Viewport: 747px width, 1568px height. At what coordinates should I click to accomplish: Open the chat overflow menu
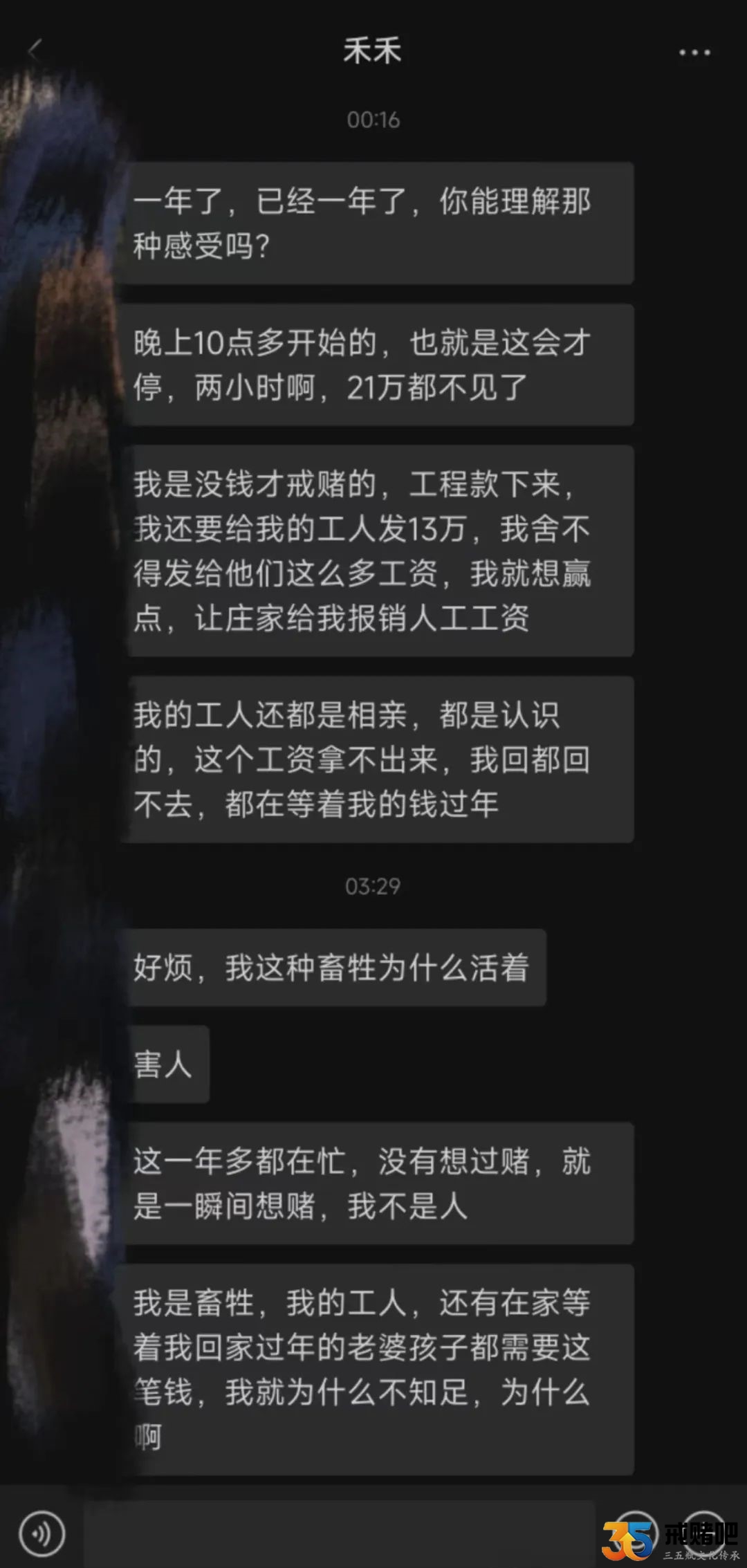click(694, 53)
